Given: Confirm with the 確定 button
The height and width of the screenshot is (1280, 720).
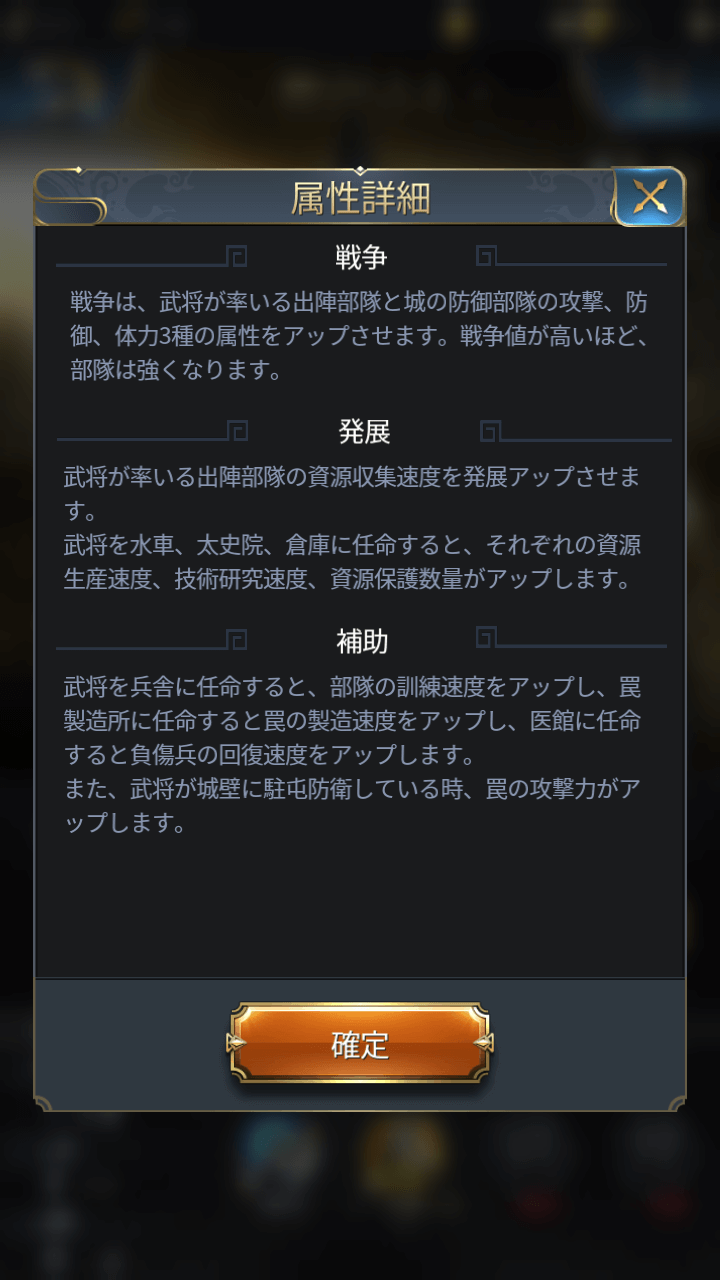Looking at the screenshot, I should click(x=360, y=1044).
